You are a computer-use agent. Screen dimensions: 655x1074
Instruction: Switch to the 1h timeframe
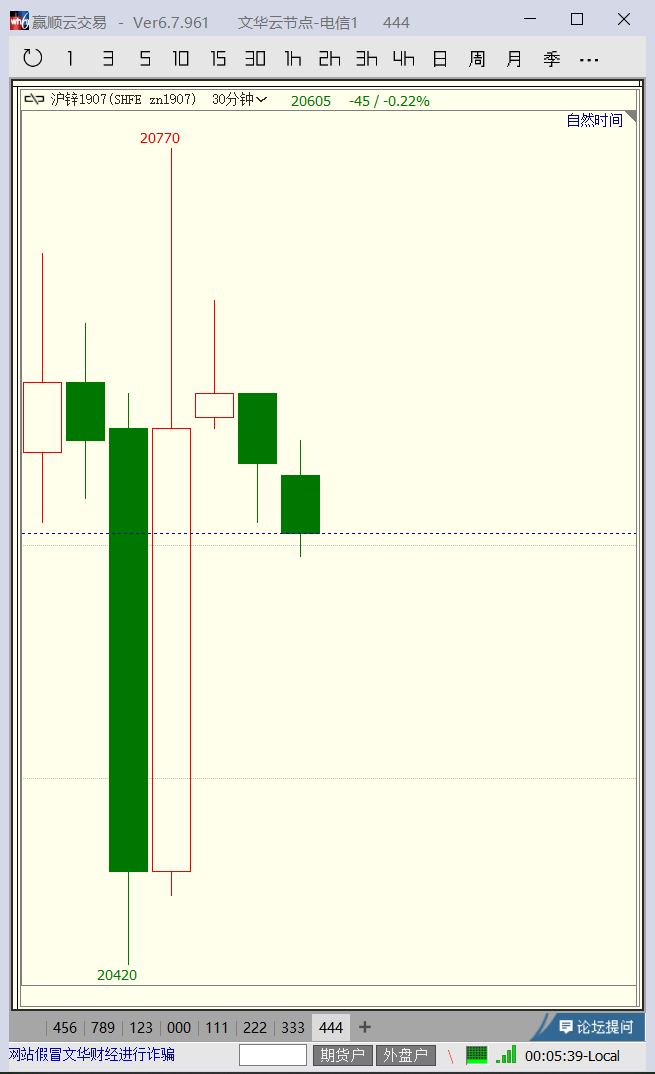pyautogui.click(x=292, y=59)
